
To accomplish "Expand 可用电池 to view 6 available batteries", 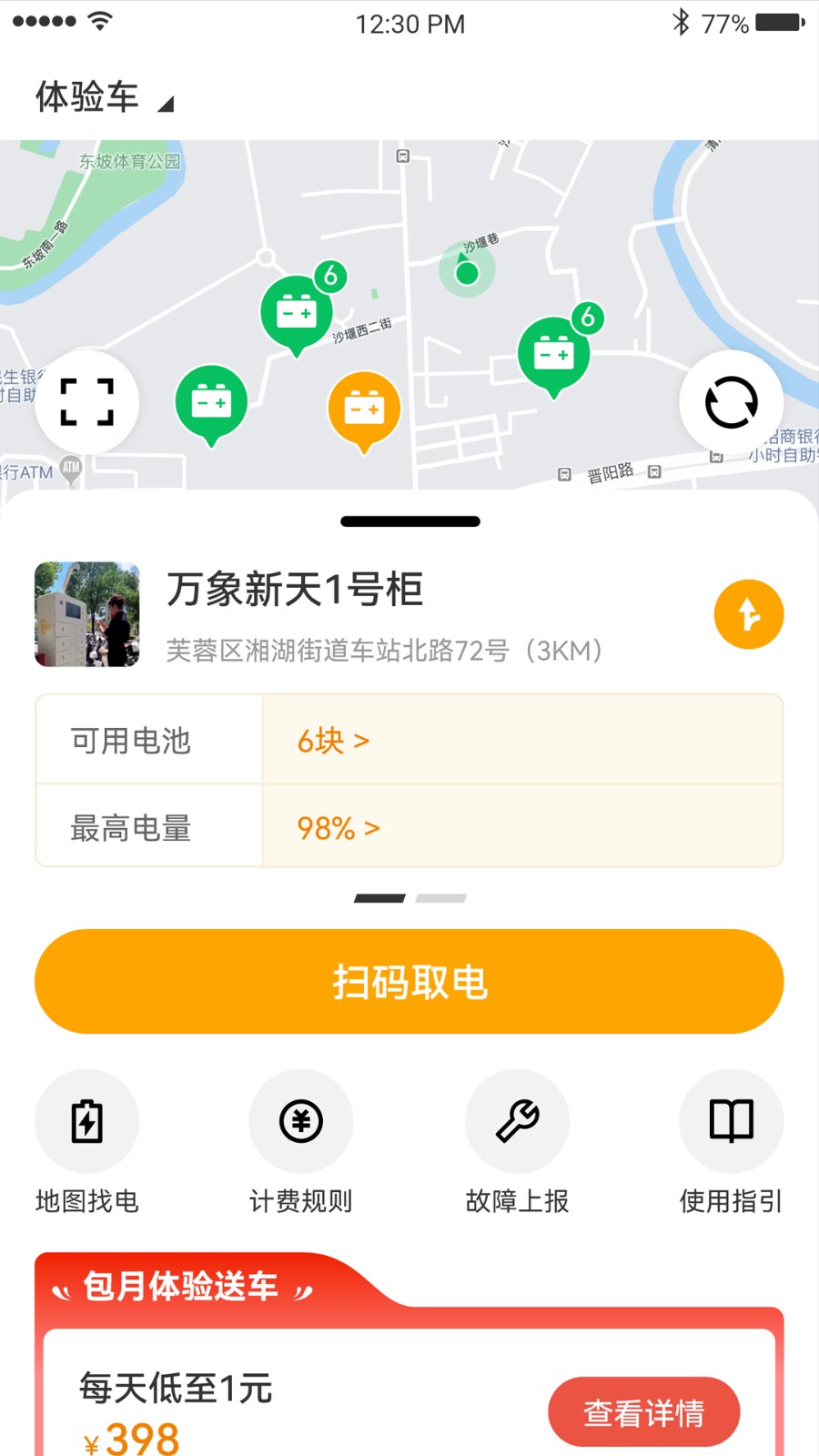I will 332,740.
